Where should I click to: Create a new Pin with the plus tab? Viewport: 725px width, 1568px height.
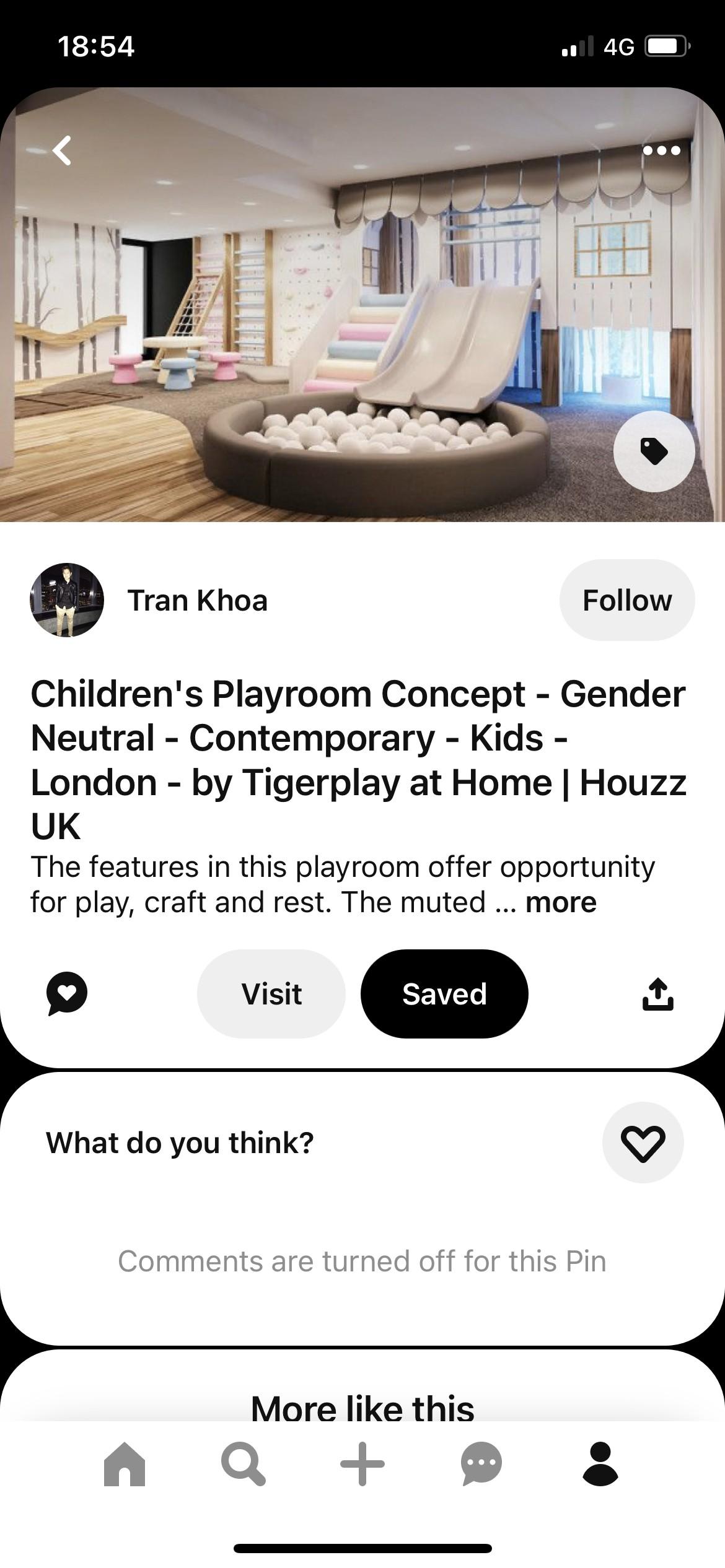coord(362,1464)
